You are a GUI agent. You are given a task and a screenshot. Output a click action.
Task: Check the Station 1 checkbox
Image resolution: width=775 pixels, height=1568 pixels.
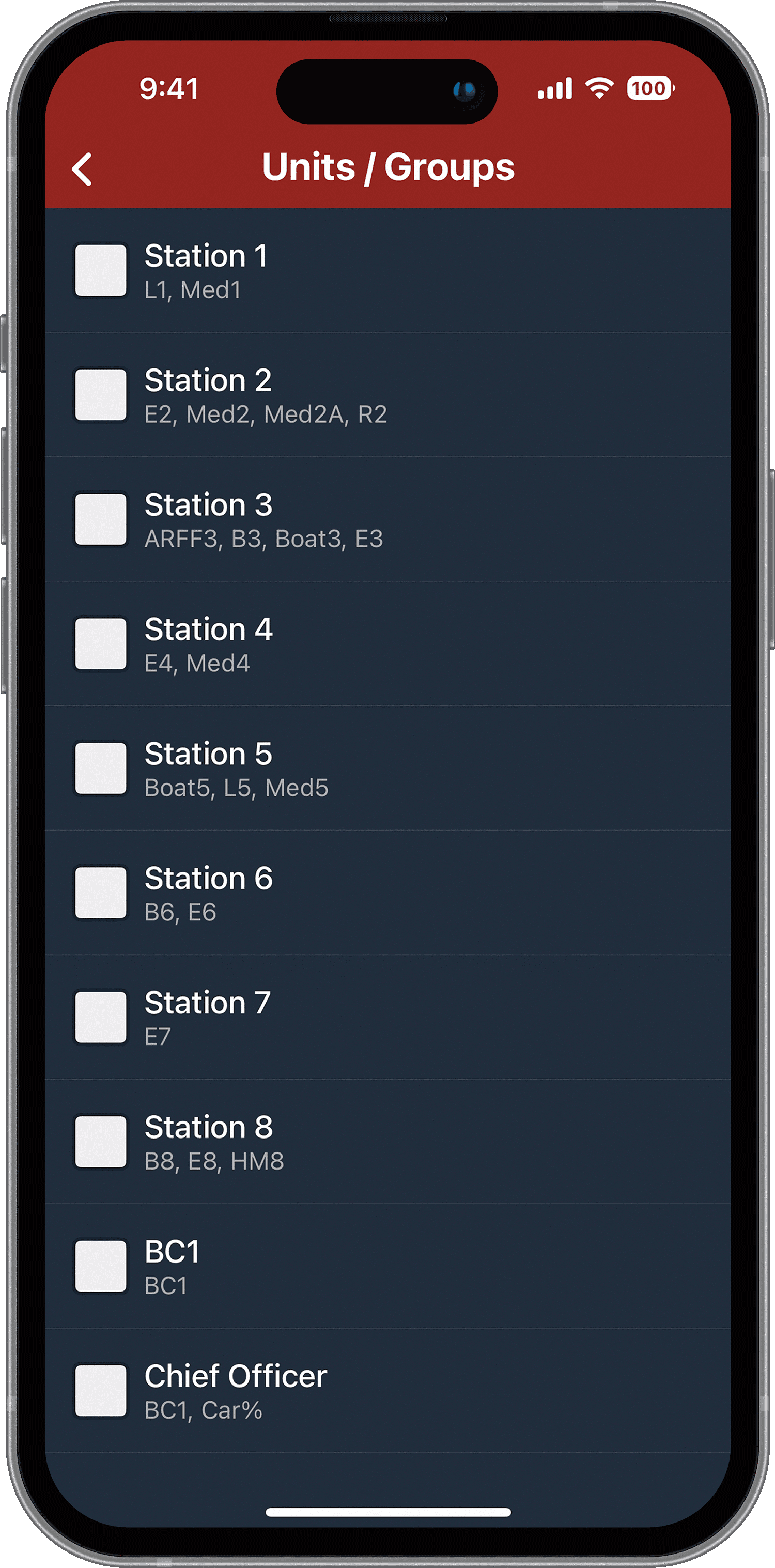pyautogui.click(x=100, y=270)
